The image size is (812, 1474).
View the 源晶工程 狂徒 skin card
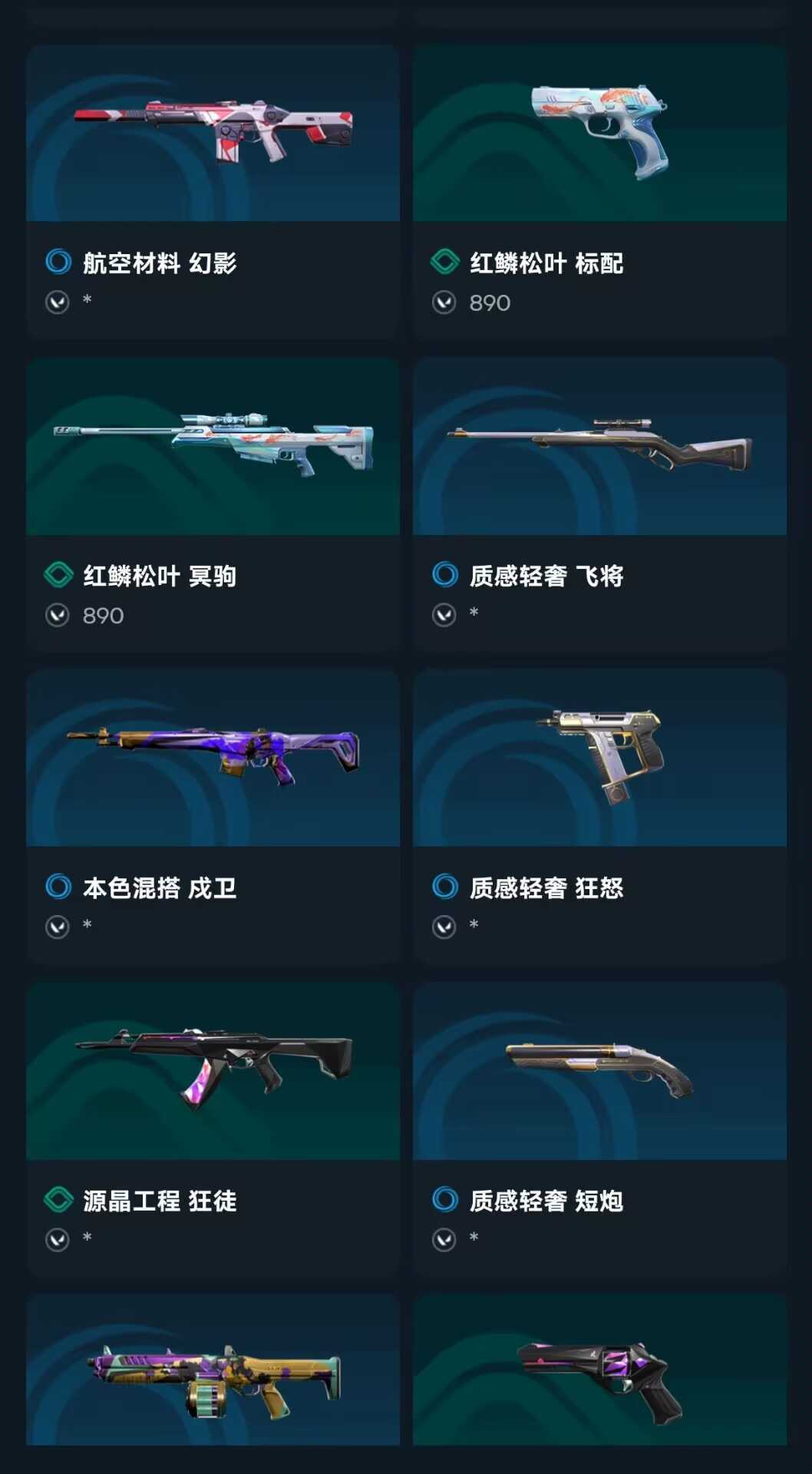click(x=213, y=1129)
